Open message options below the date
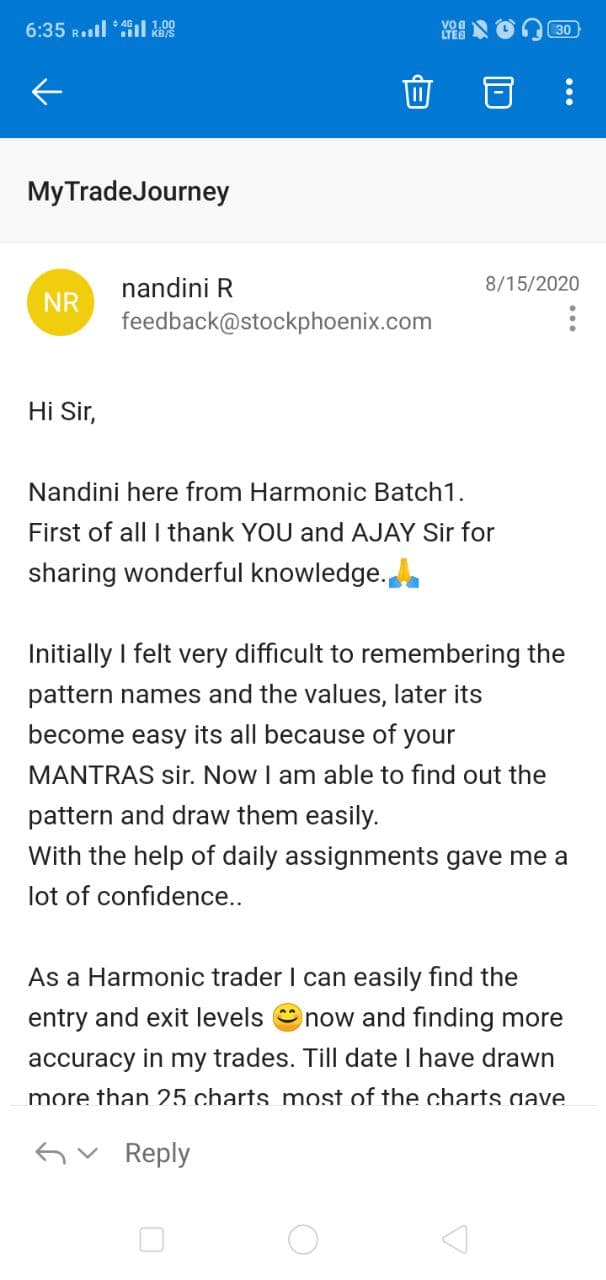Screen dimensions: 606x1280 coord(572,319)
